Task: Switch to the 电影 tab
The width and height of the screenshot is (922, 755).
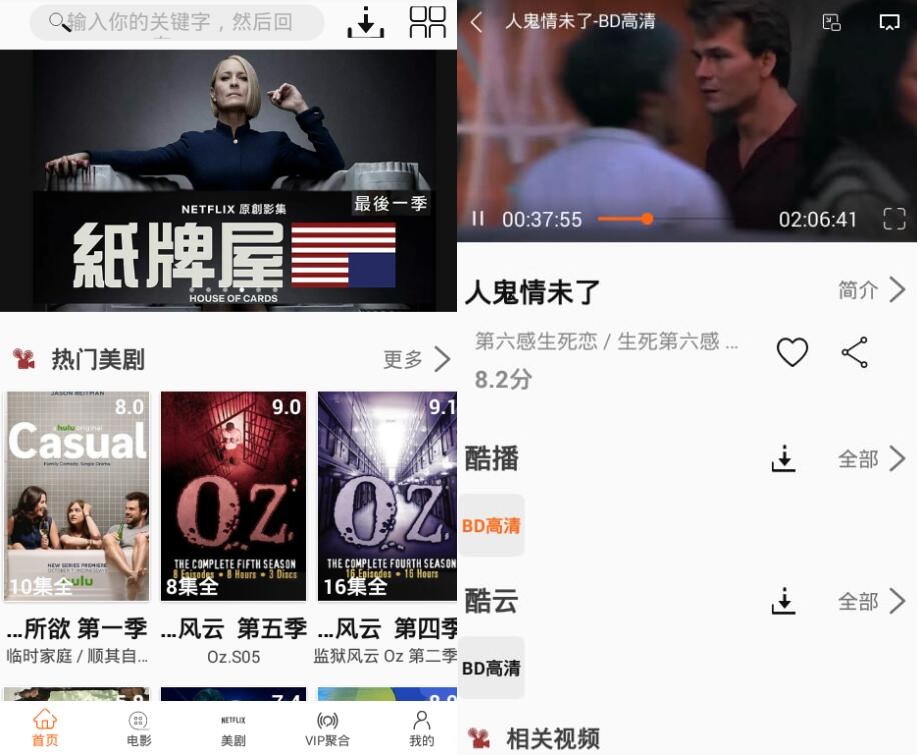Action: pyautogui.click(x=139, y=728)
